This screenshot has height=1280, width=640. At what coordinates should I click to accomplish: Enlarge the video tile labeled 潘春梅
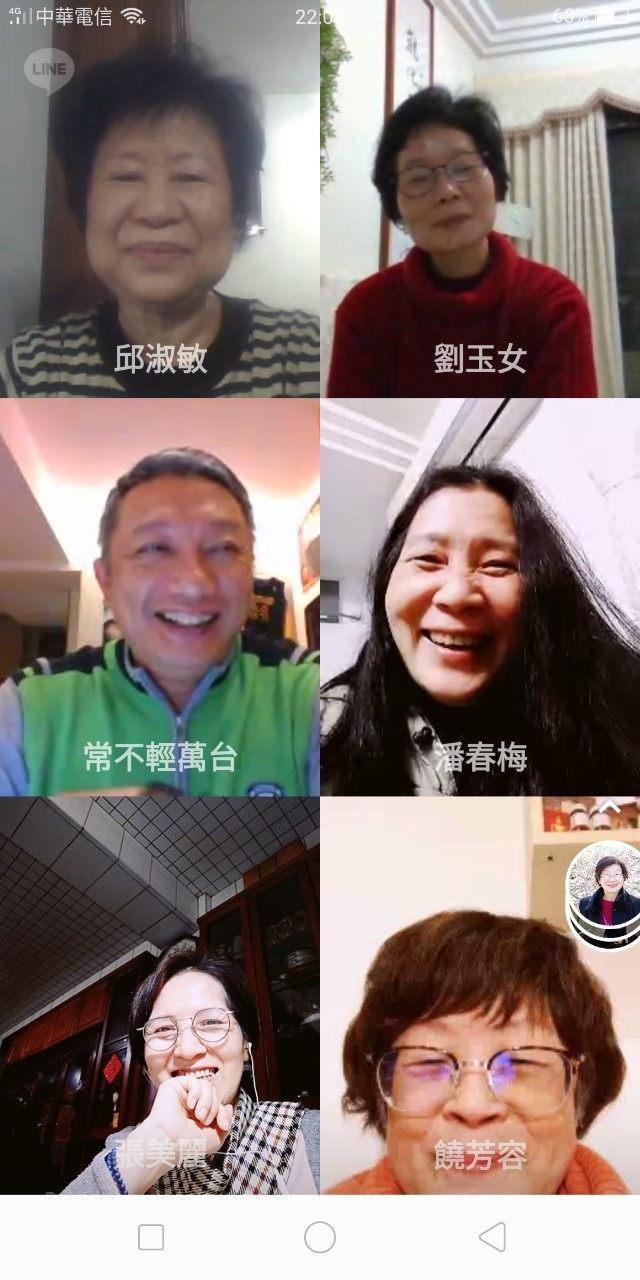click(x=480, y=597)
